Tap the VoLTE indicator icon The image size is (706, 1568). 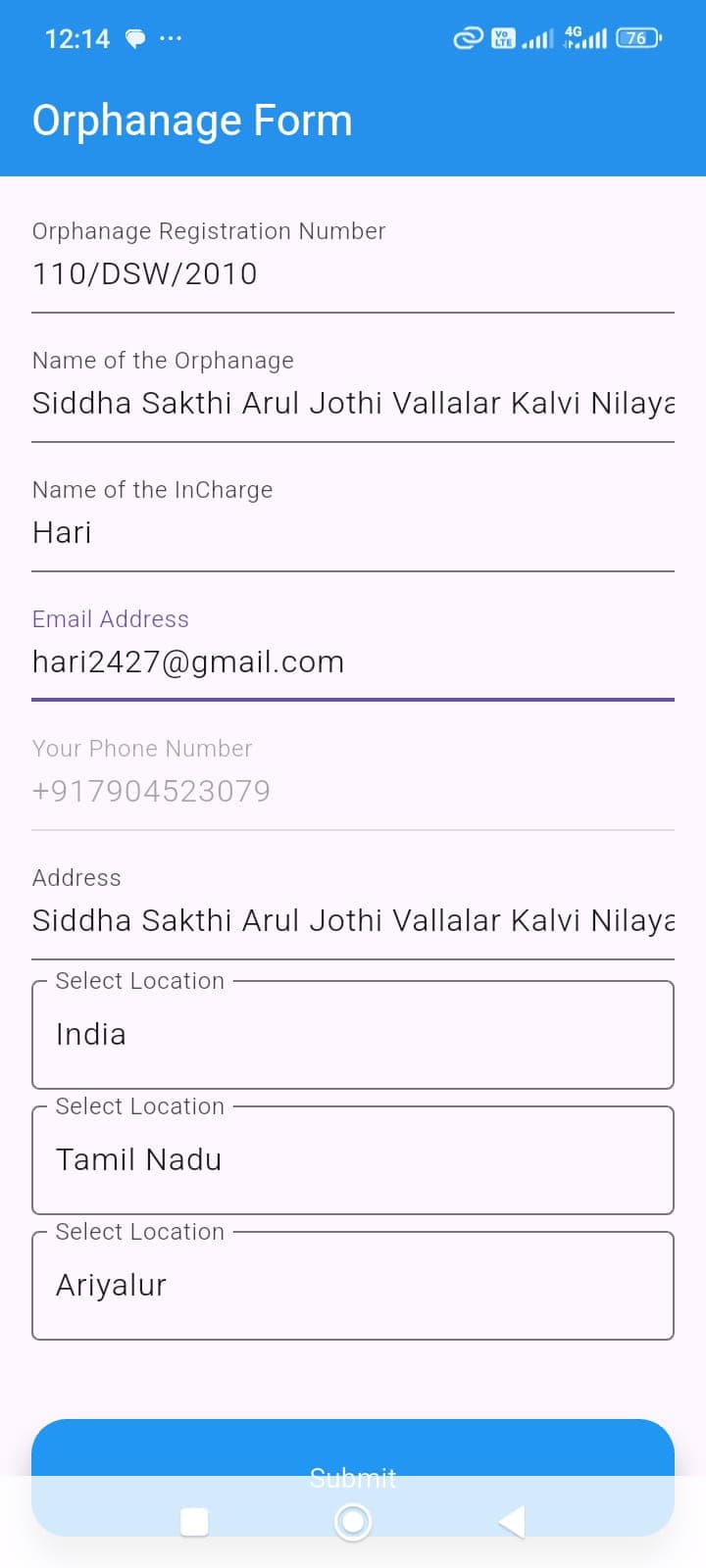click(502, 38)
